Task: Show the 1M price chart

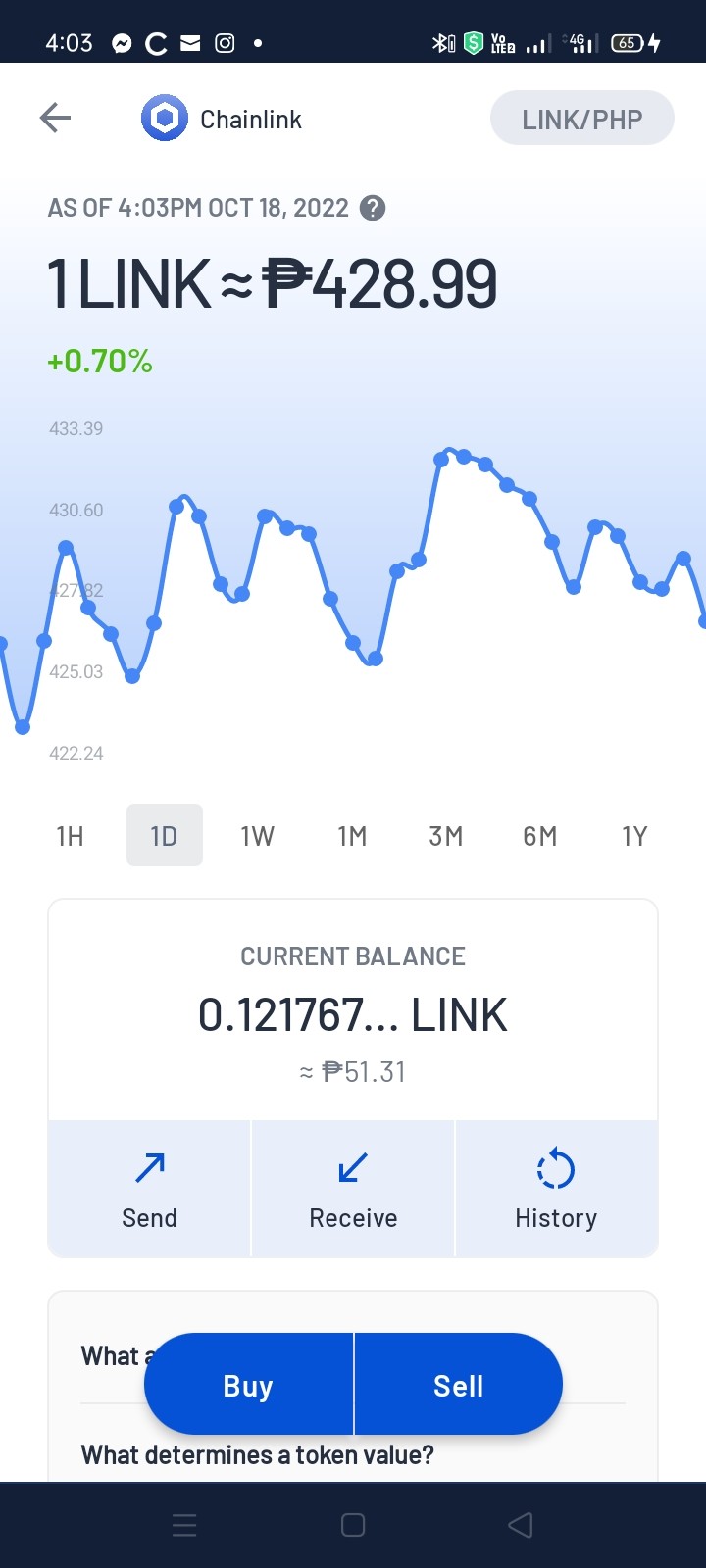Action: click(352, 836)
